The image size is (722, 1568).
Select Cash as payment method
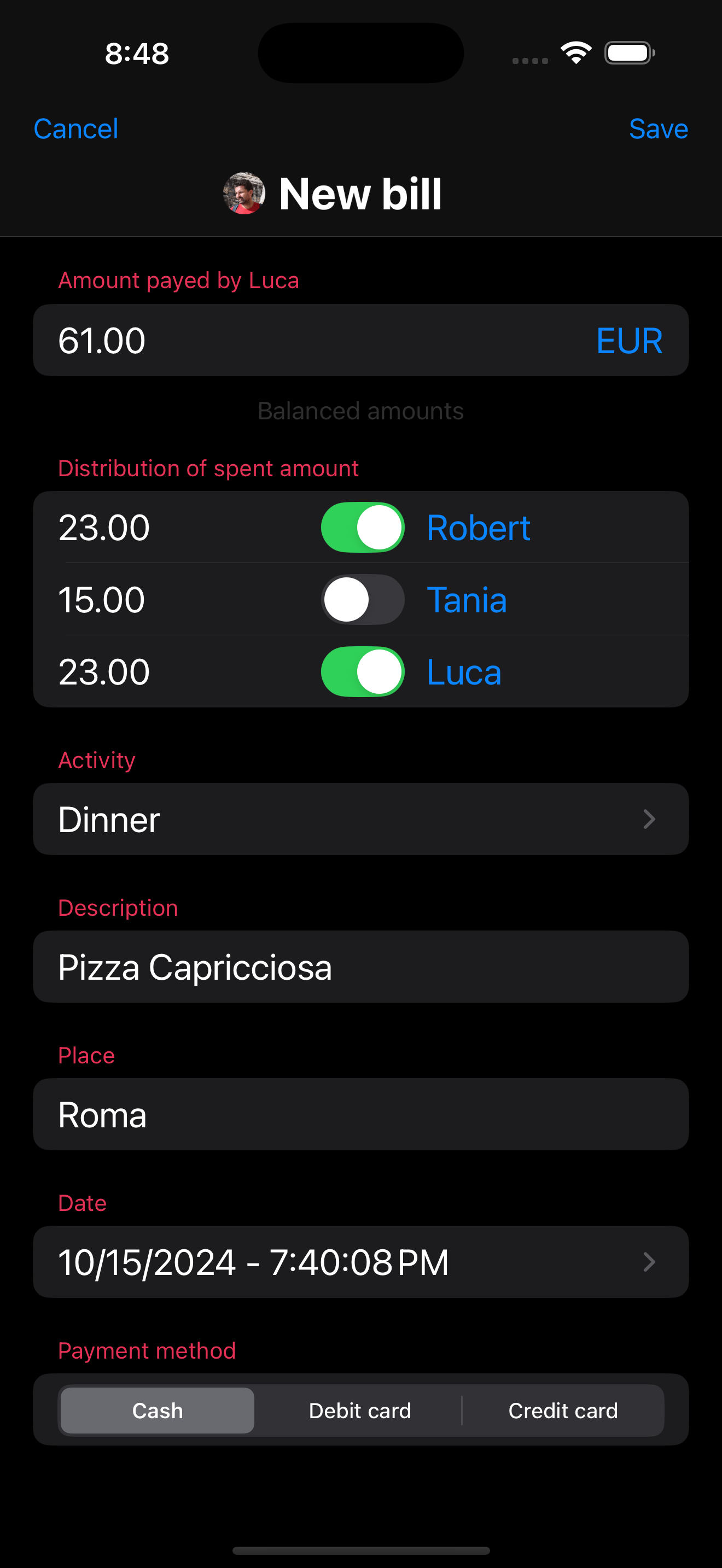click(x=158, y=1411)
